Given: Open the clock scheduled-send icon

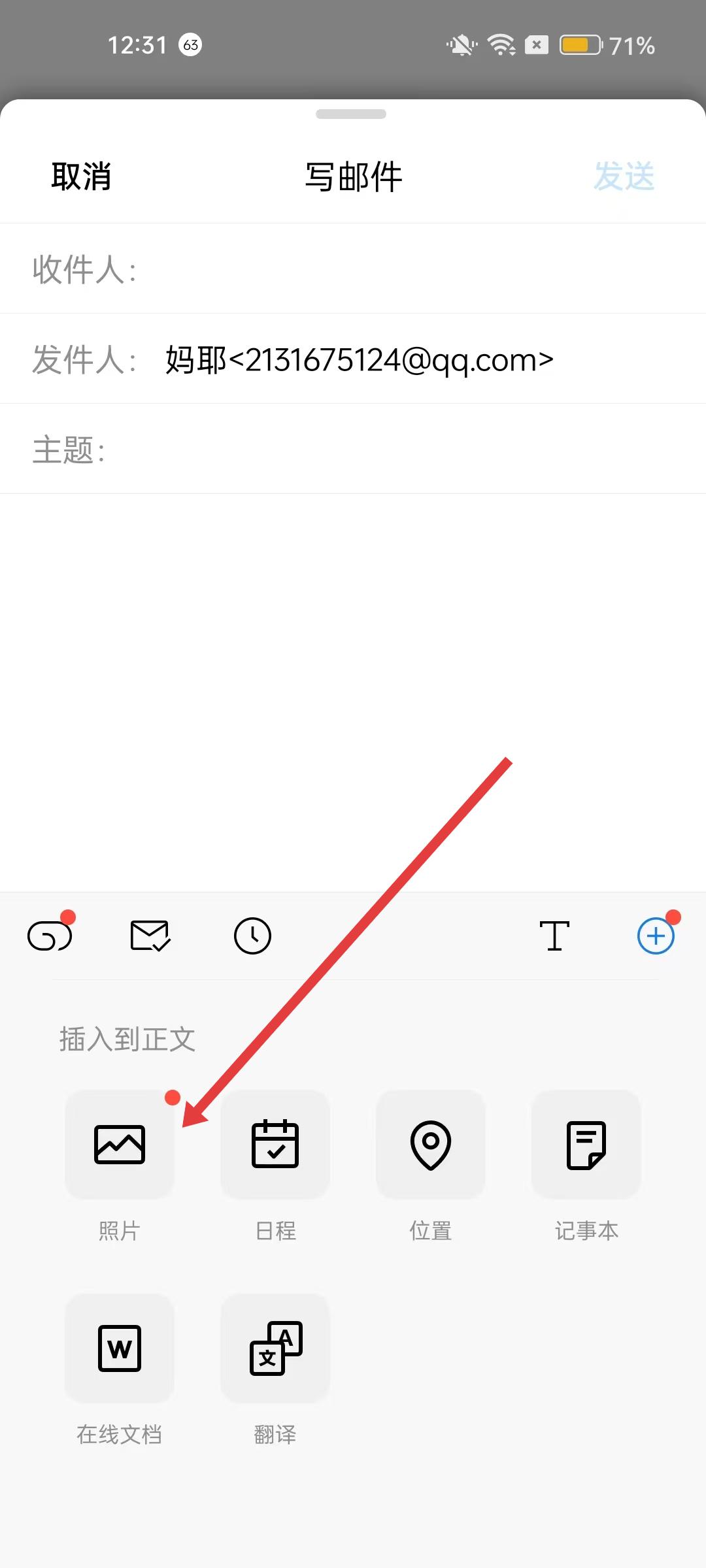Looking at the screenshot, I should [x=252, y=936].
